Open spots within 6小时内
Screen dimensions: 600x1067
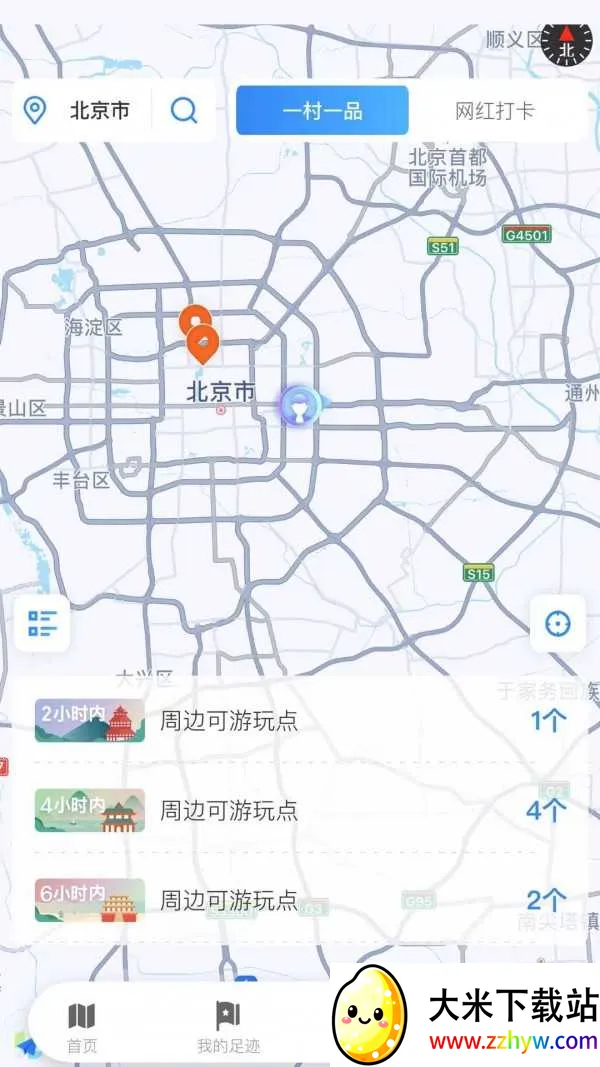[x=300, y=900]
